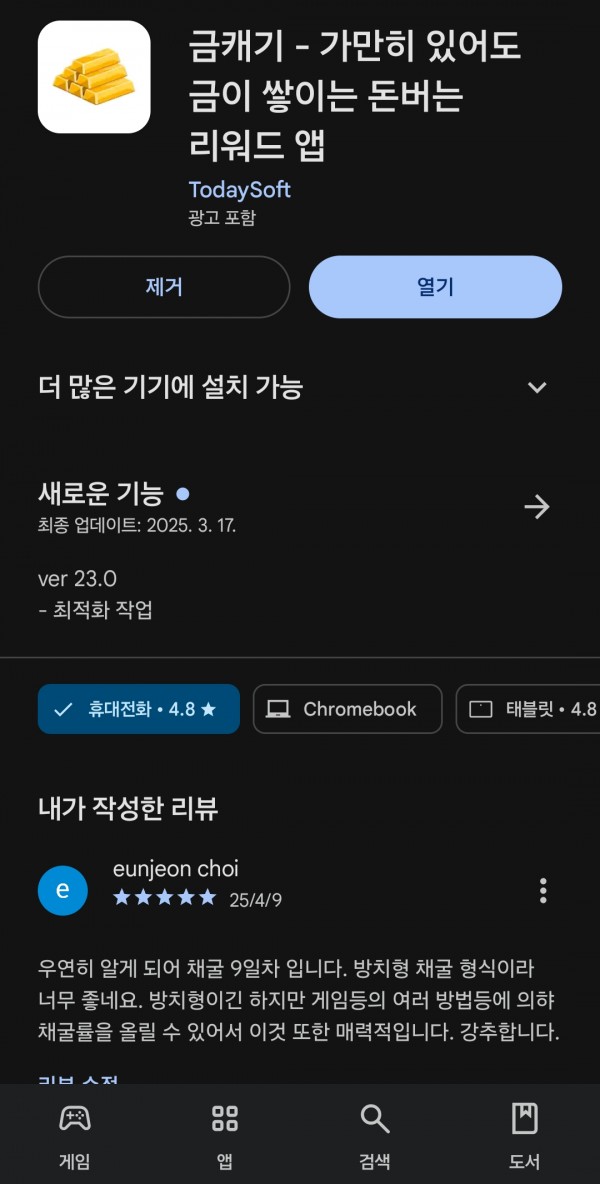Switch to the 도서 tab

525,1134
